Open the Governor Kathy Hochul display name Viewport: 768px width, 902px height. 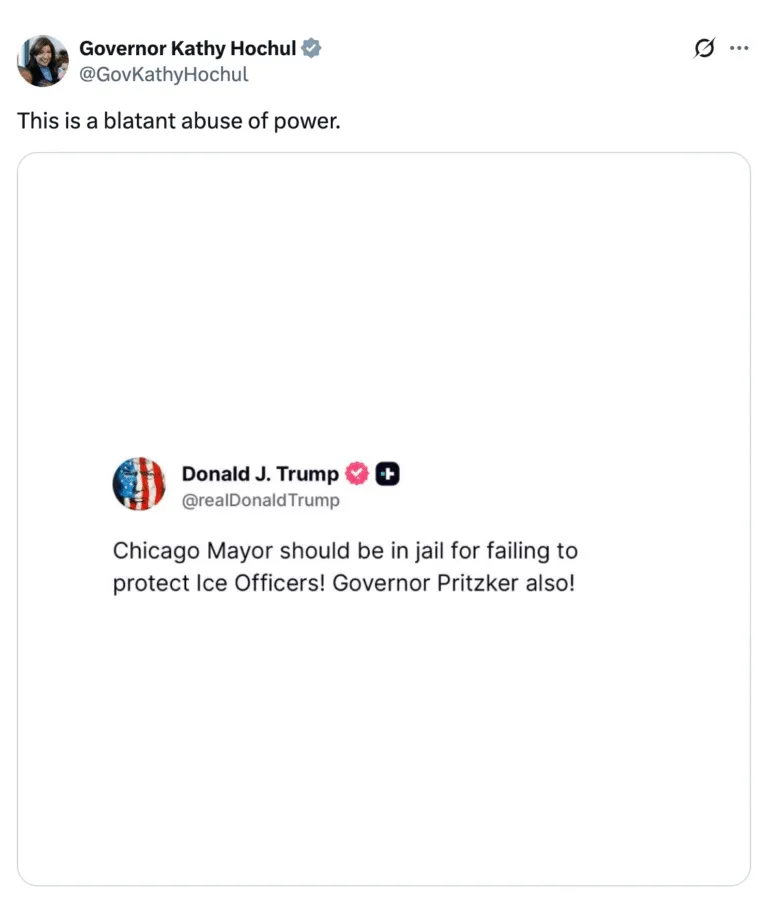coord(187,48)
